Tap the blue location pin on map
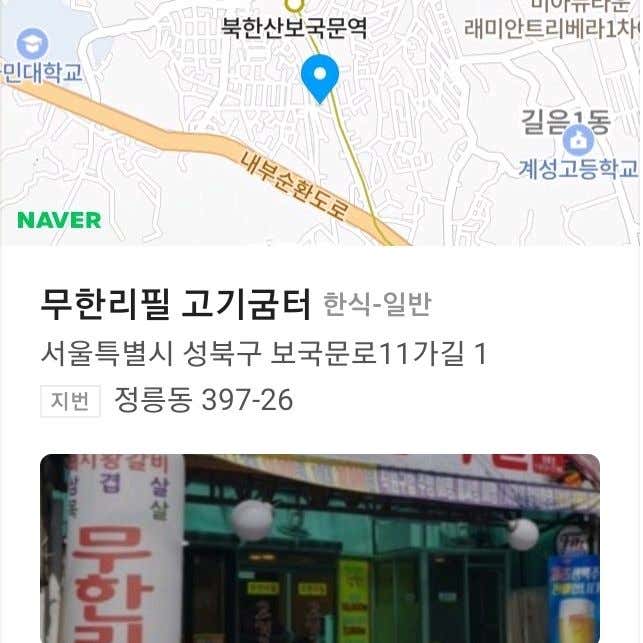The width and height of the screenshot is (643, 643). coord(320,77)
